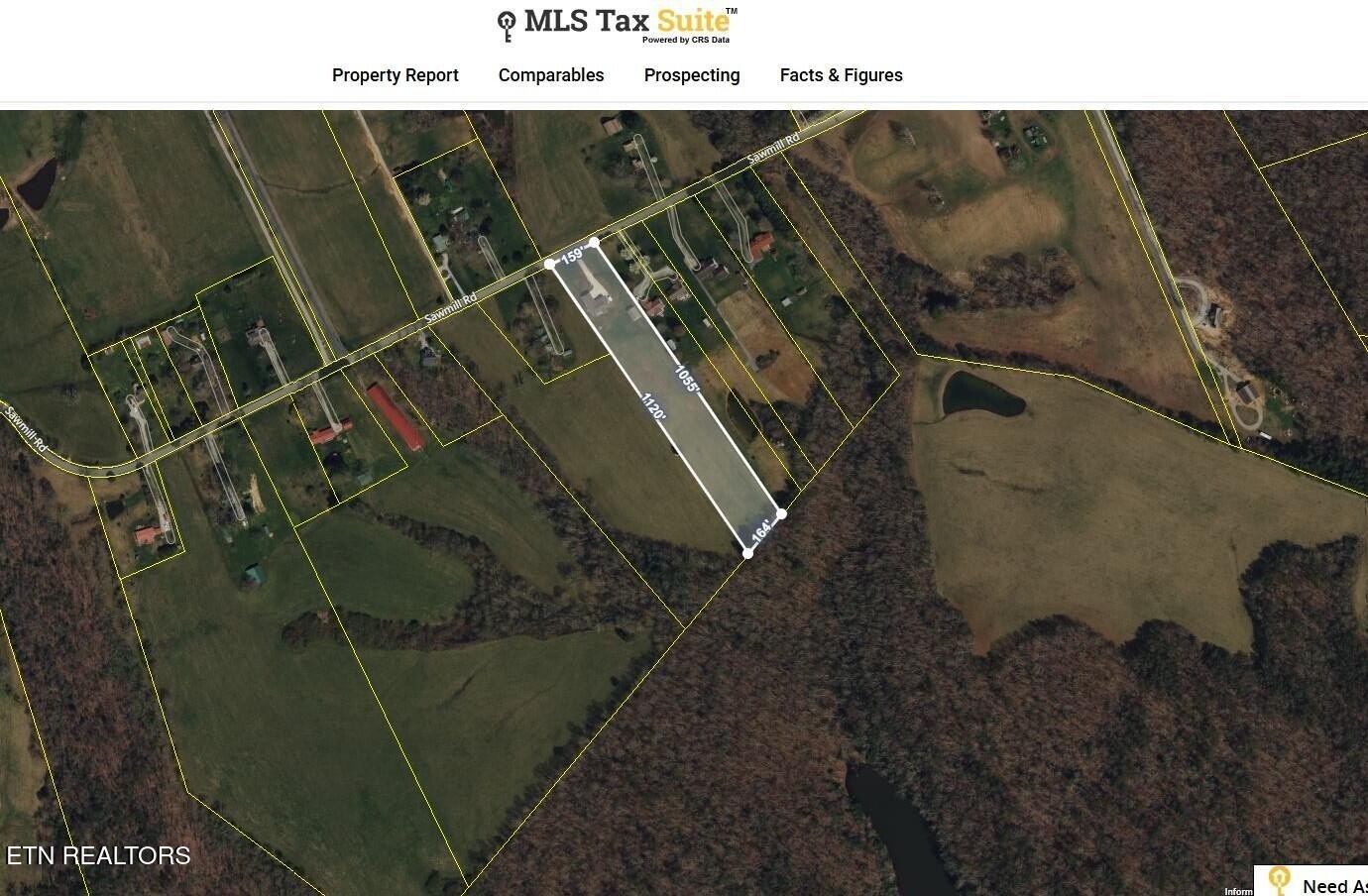Go to the Prospecting tab
Image resolution: width=1368 pixels, height=896 pixels.
[691, 75]
